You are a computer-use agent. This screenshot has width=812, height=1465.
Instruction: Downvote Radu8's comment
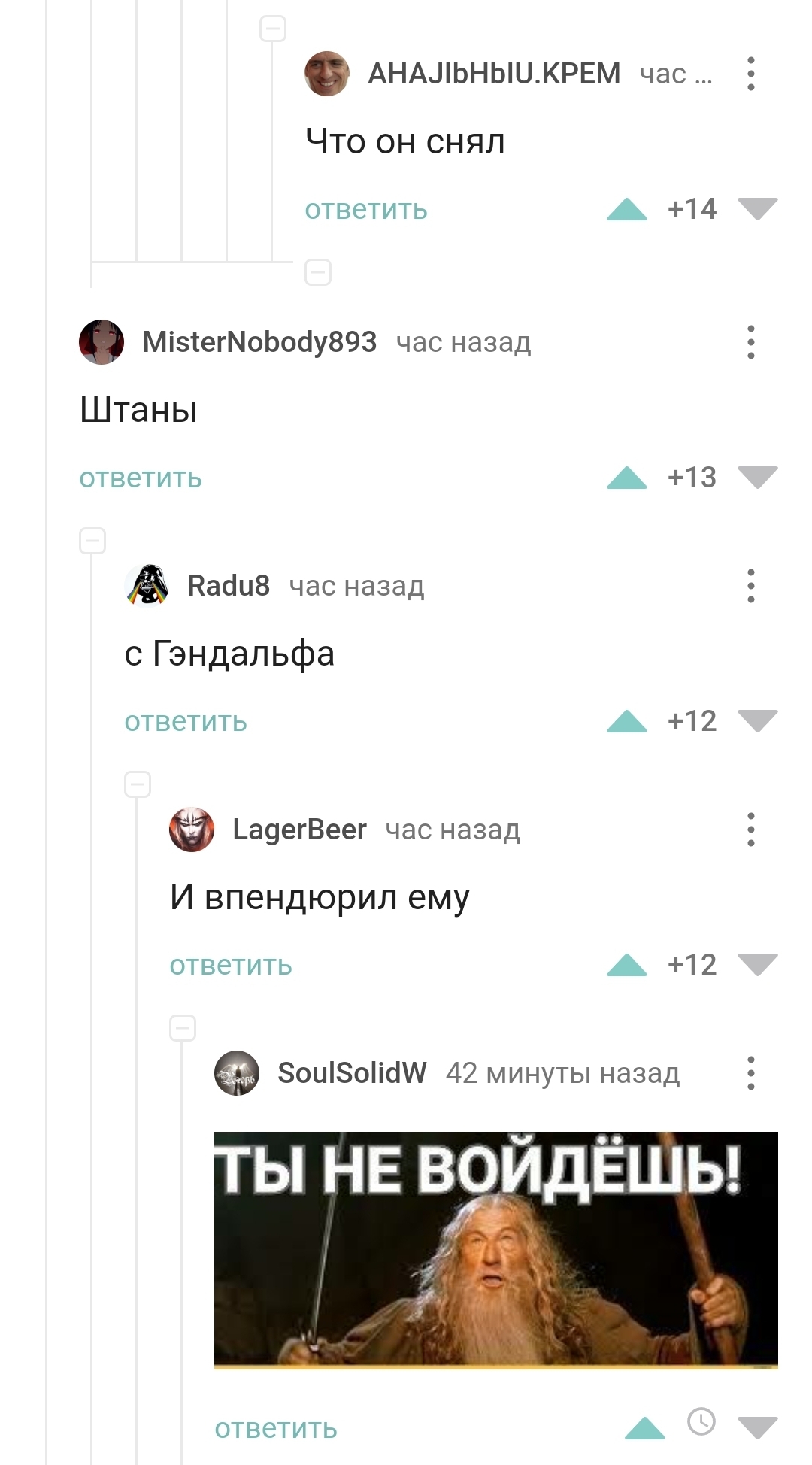coord(757,720)
